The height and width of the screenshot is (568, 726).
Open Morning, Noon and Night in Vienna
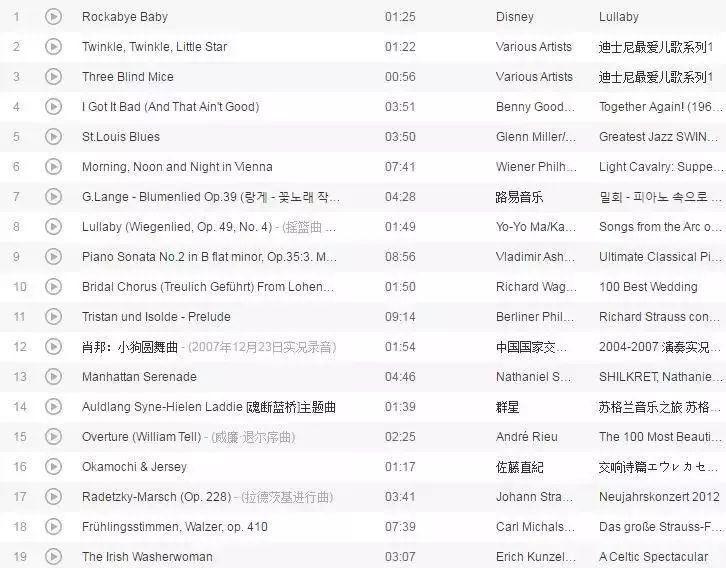click(x=177, y=167)
